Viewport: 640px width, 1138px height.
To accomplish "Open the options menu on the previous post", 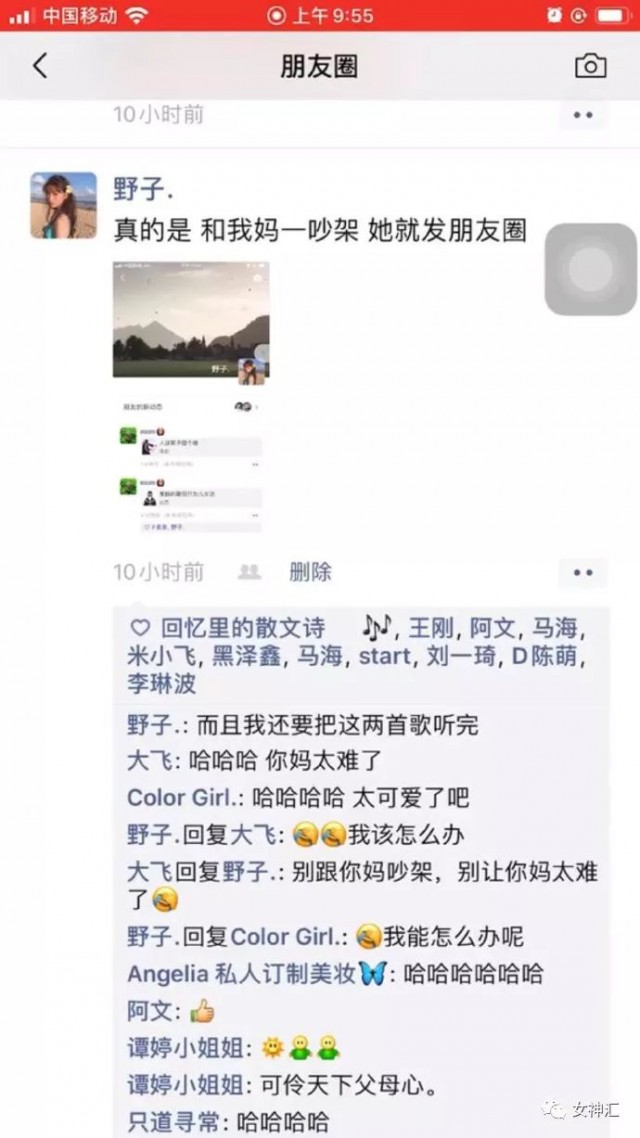I will click(583, 115).
